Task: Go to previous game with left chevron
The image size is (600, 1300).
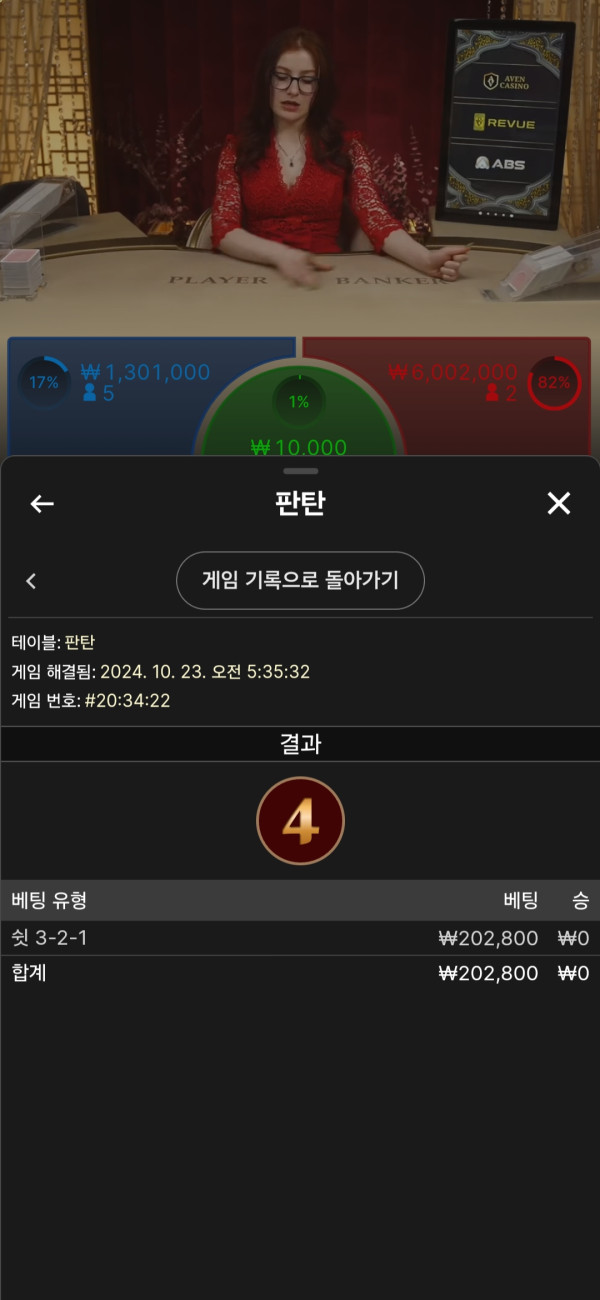Action: 31,581
